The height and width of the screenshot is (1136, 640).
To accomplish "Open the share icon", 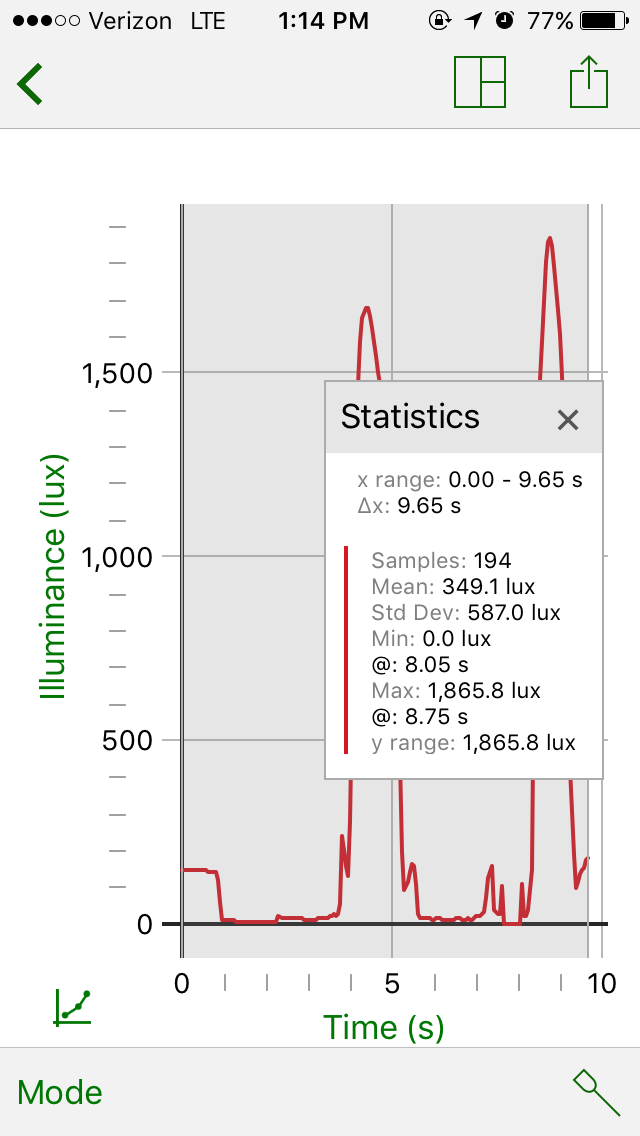I will click(x=589, y=82).
